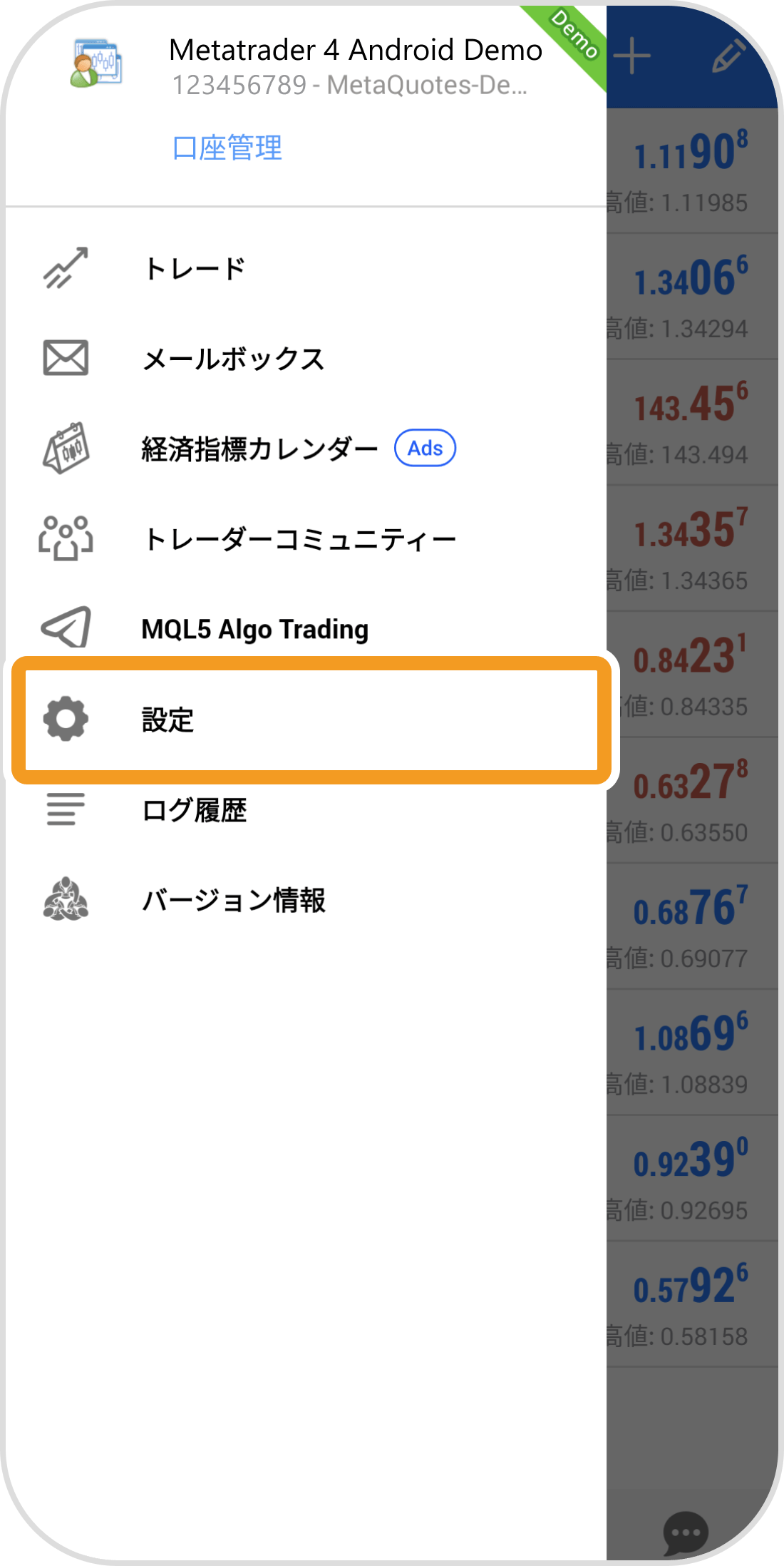Open the add symbol plus icon

click(x=633, y=57)
